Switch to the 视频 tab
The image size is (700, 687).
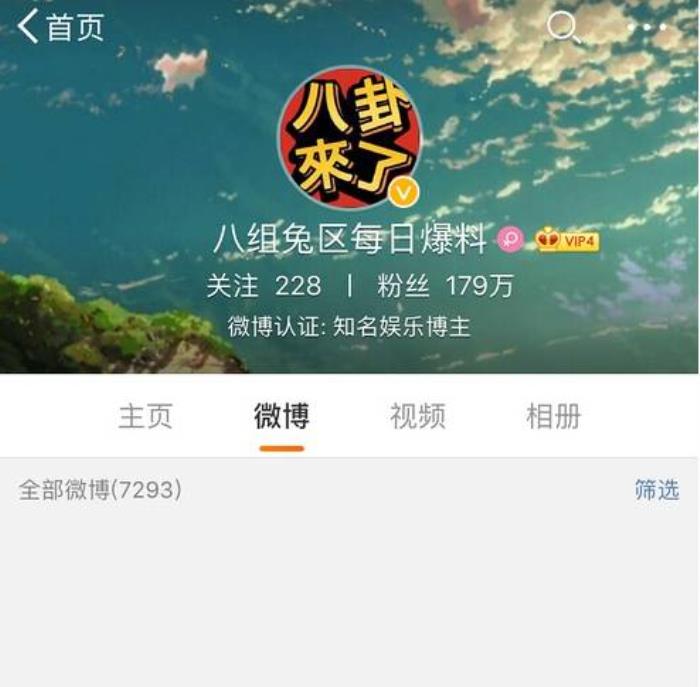(417, 416)
